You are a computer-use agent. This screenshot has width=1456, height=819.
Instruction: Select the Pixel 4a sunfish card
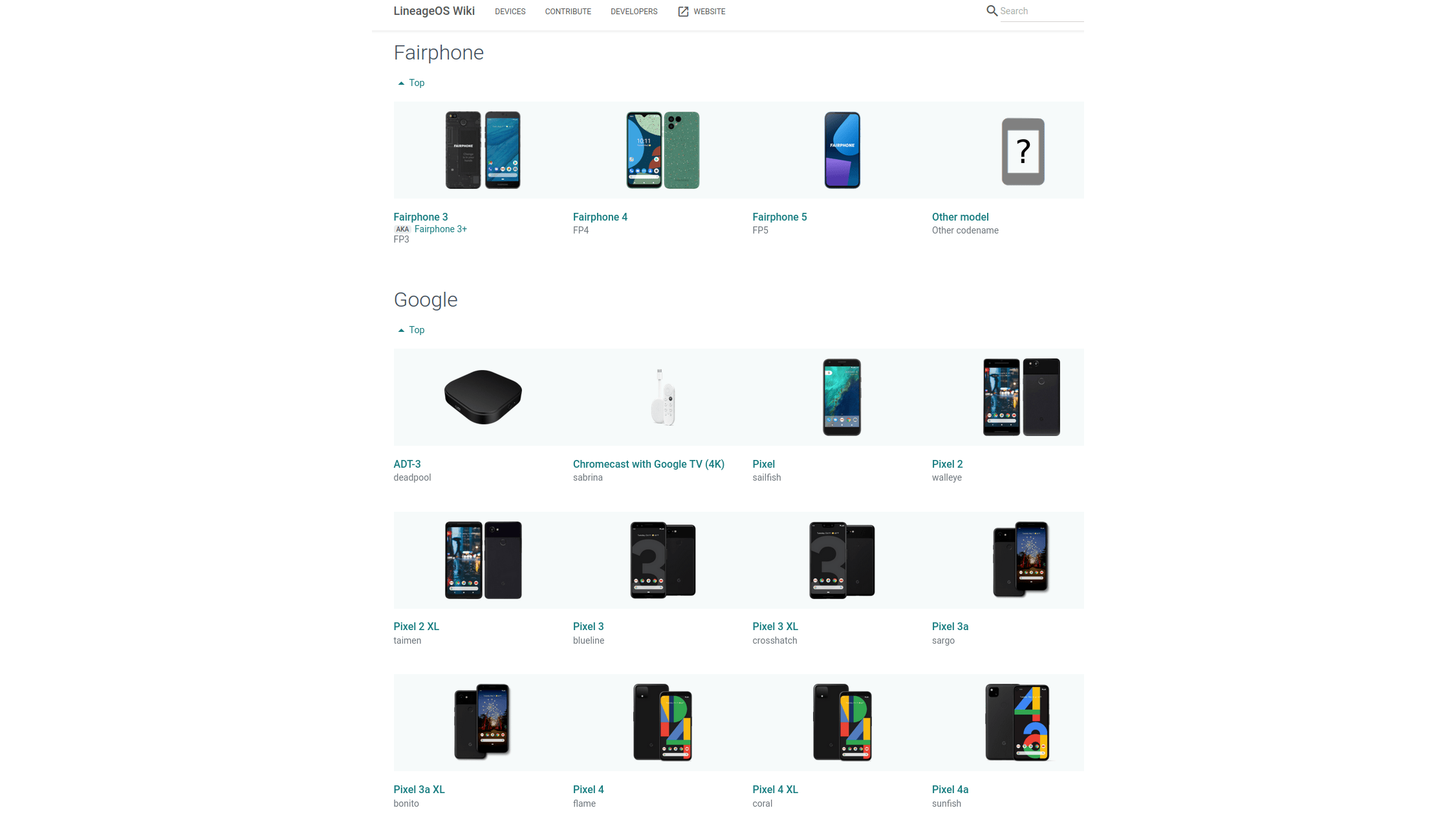pos(950,790)
